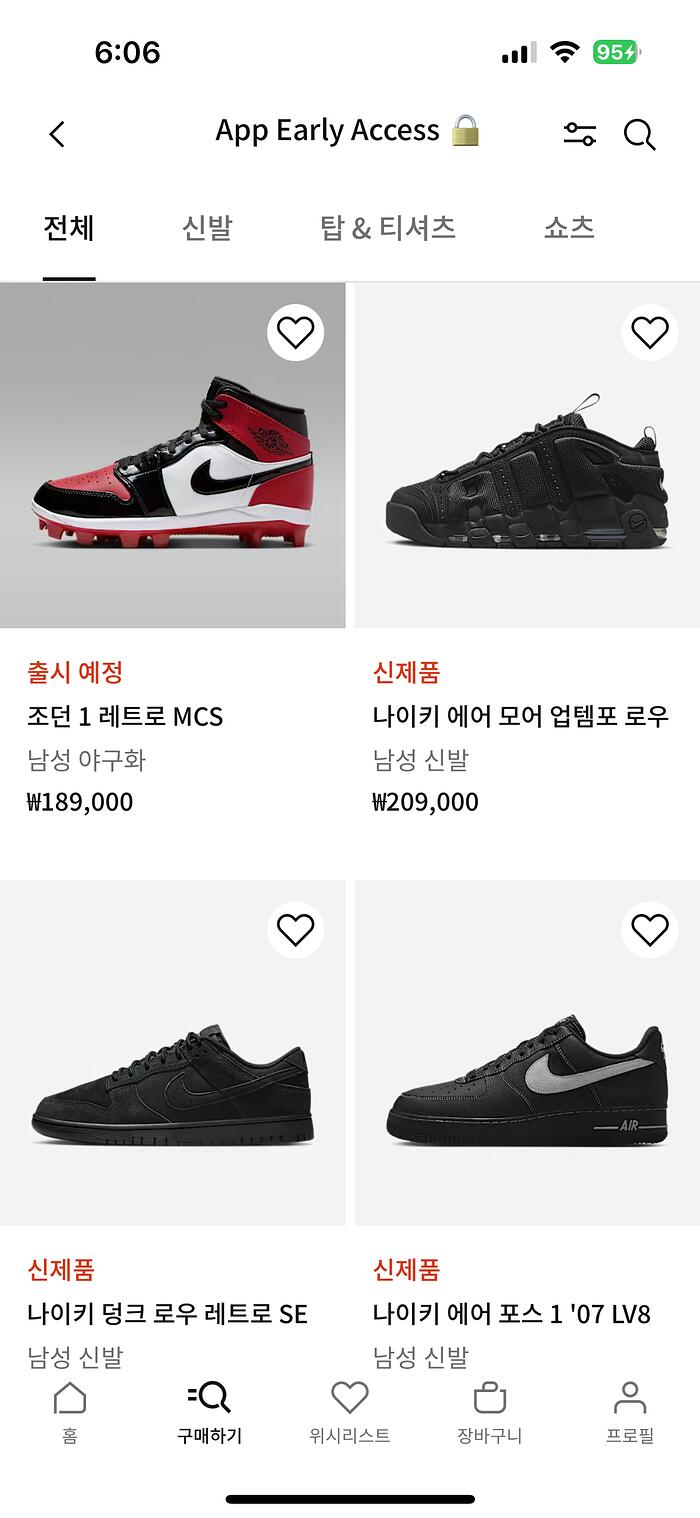The height and width of the screenshot is (1518, 700).
Task: Switch to the 탑 & 티셔츠 tab
Action: (388, 228)
